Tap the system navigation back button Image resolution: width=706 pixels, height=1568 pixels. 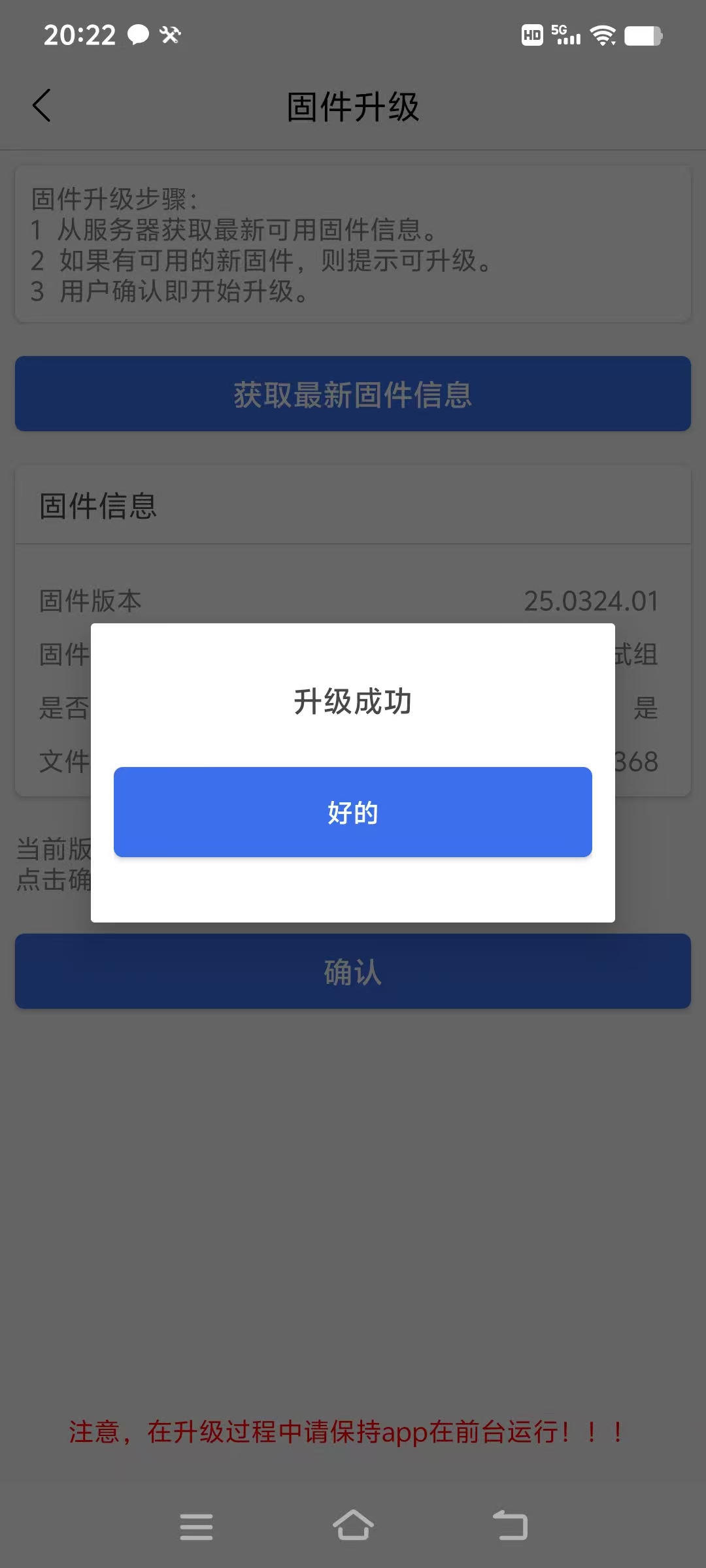click(510, 1526)
